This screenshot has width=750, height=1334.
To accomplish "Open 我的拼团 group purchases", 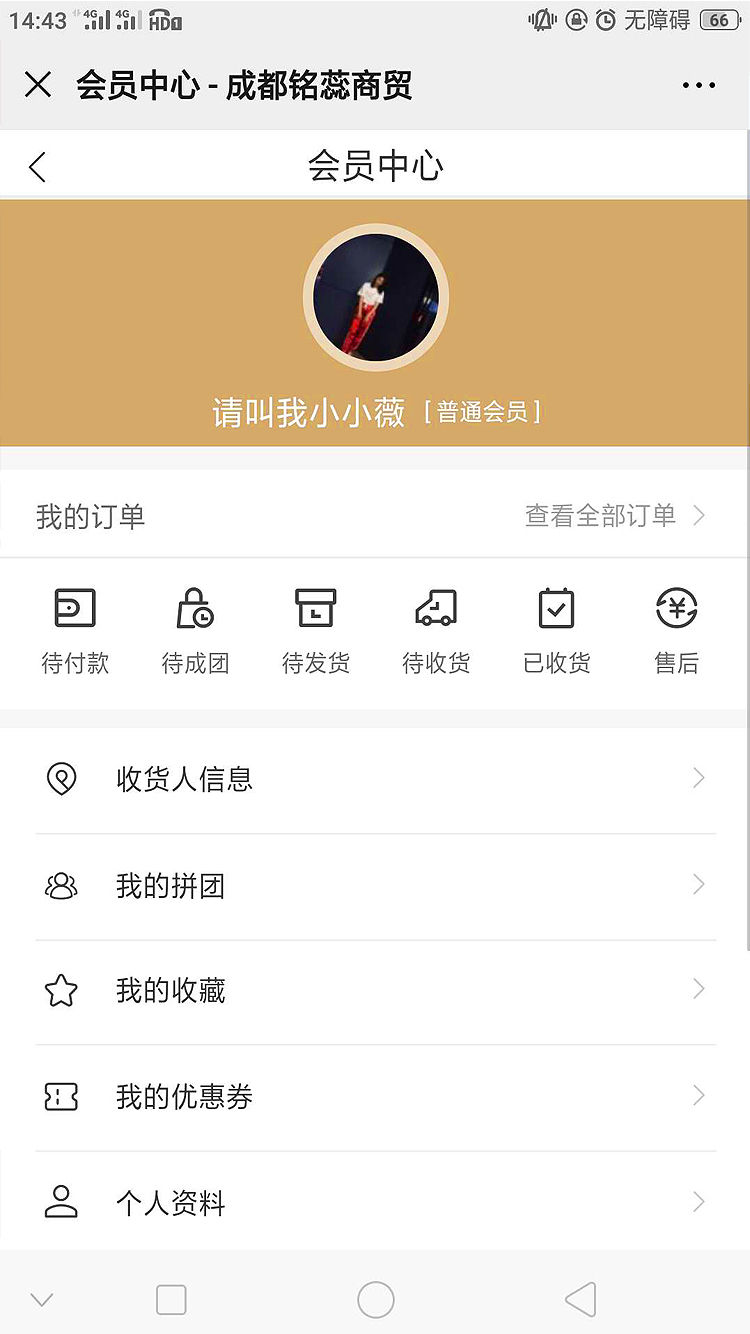I will 375,886.
